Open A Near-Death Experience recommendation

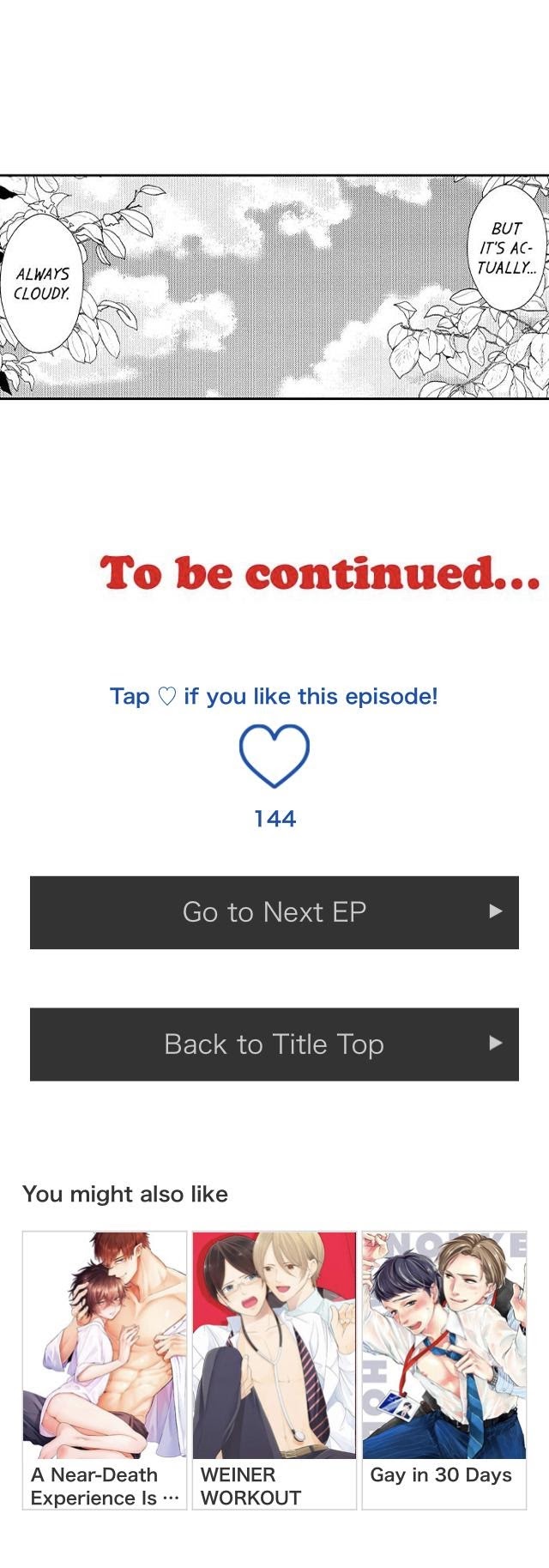[x=105, y=1369]
